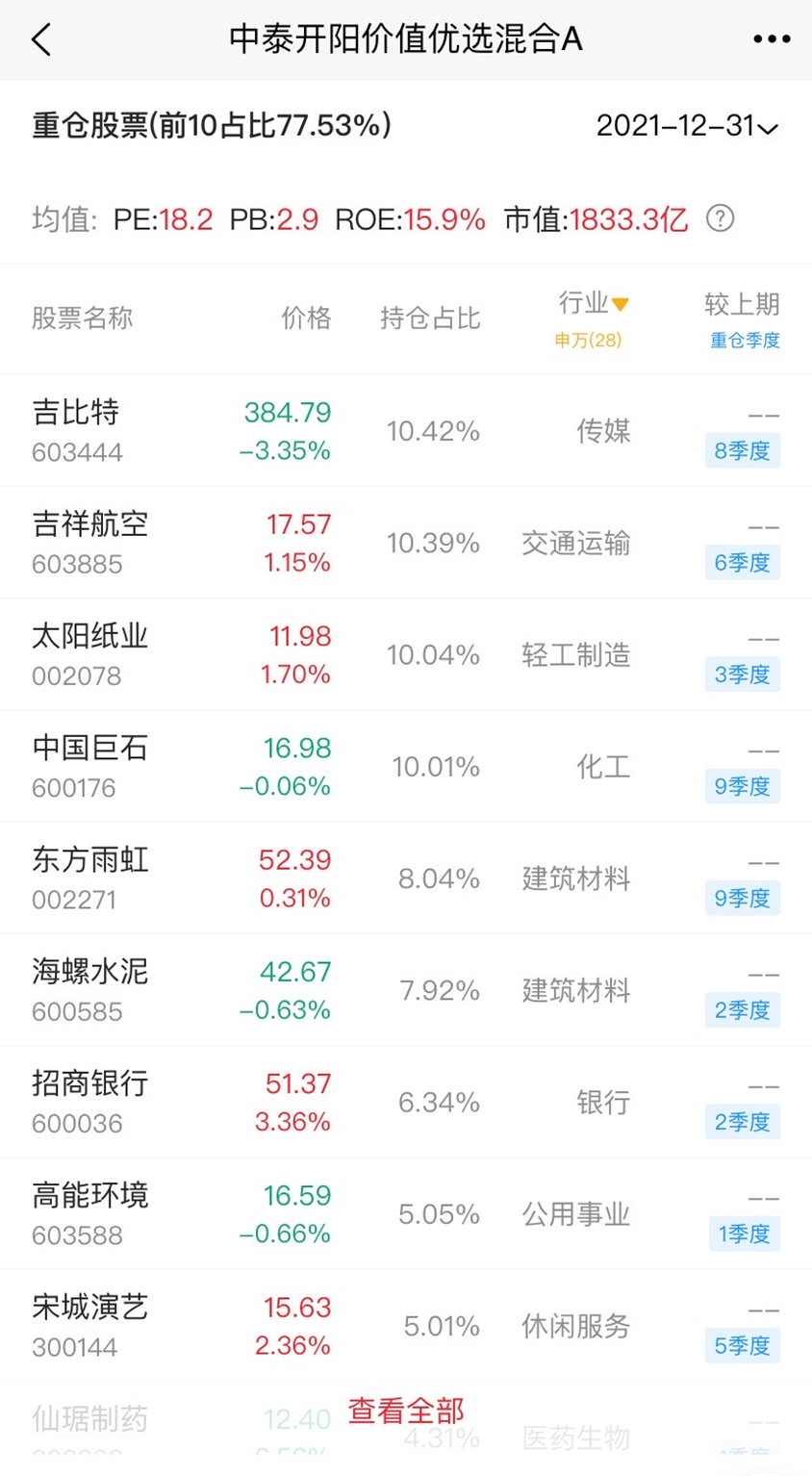Viewport: 812px width, 1476px height.
Task: View 招商银行 stock details
Action: pyautogui.click(x=90, y=1101)
